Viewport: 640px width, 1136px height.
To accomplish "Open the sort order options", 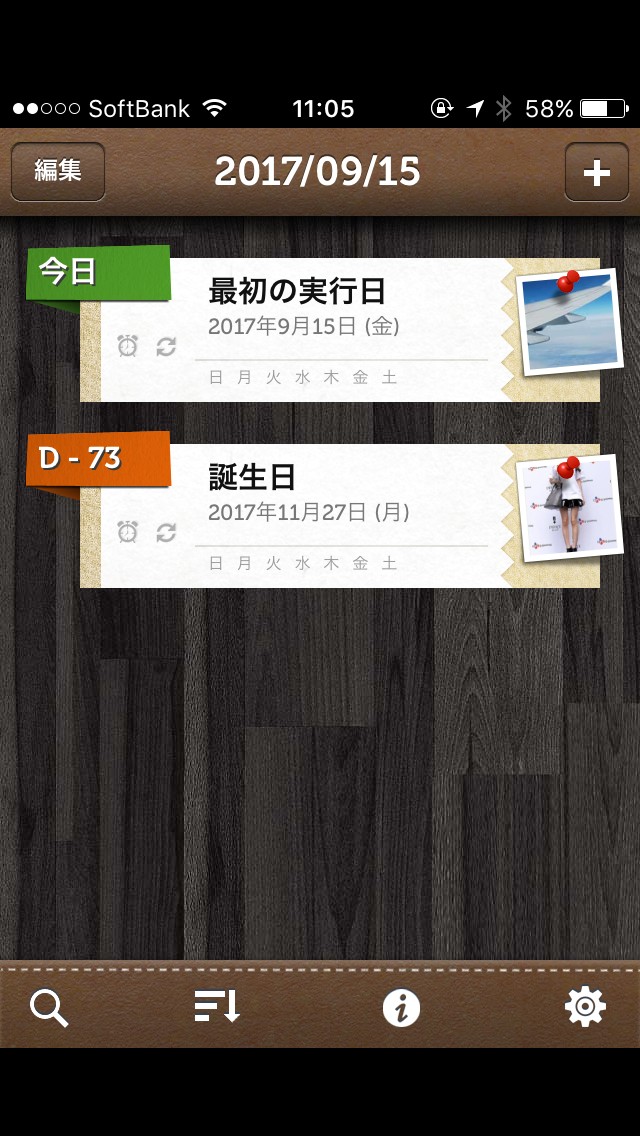I will pyautogui.click(x=217, y=1007).
